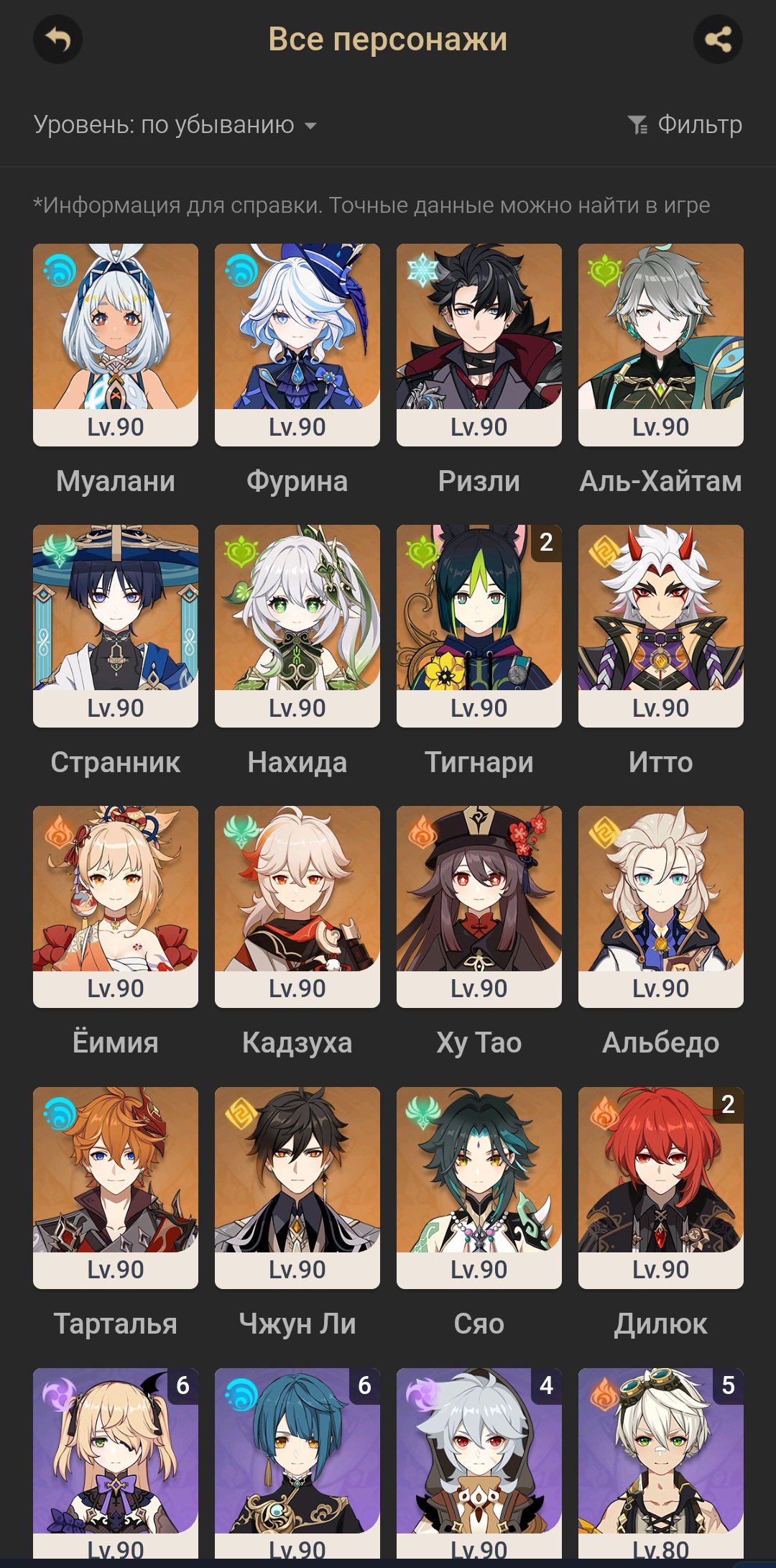Open Дилюк character card
This screenshot has height=1568, width=776.
pyautogui.click(x=661, y=1188)
